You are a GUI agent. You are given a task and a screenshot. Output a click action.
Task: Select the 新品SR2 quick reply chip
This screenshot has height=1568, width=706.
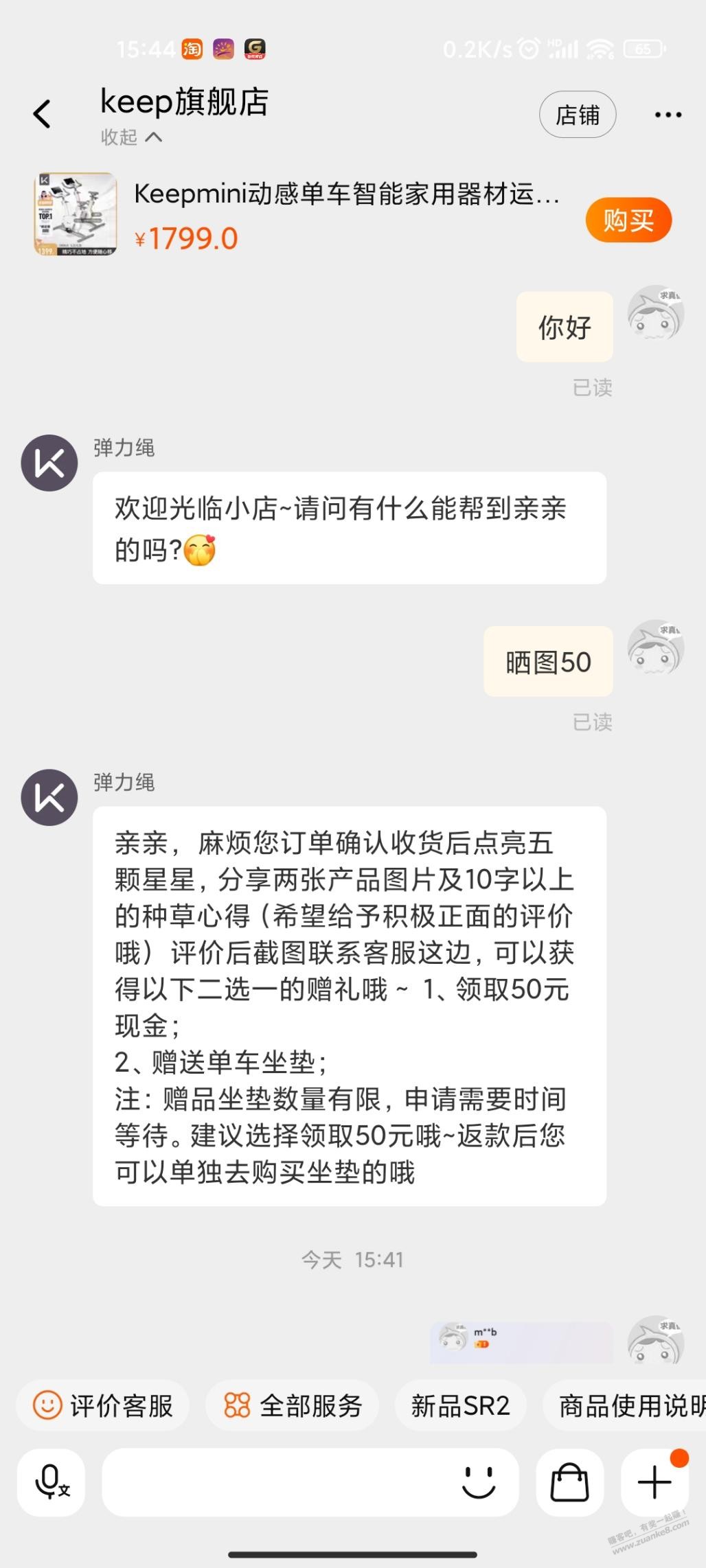pyautogui.click(x=461, y=1405)
